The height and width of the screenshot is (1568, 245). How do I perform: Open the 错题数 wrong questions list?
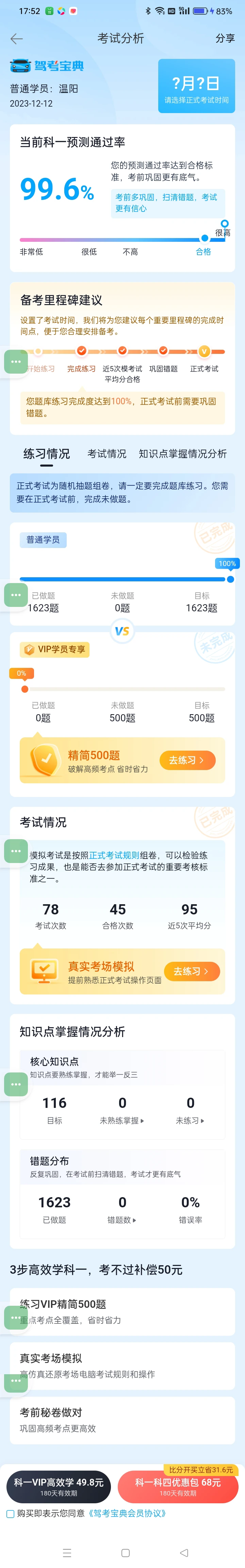coord(122,1219)
